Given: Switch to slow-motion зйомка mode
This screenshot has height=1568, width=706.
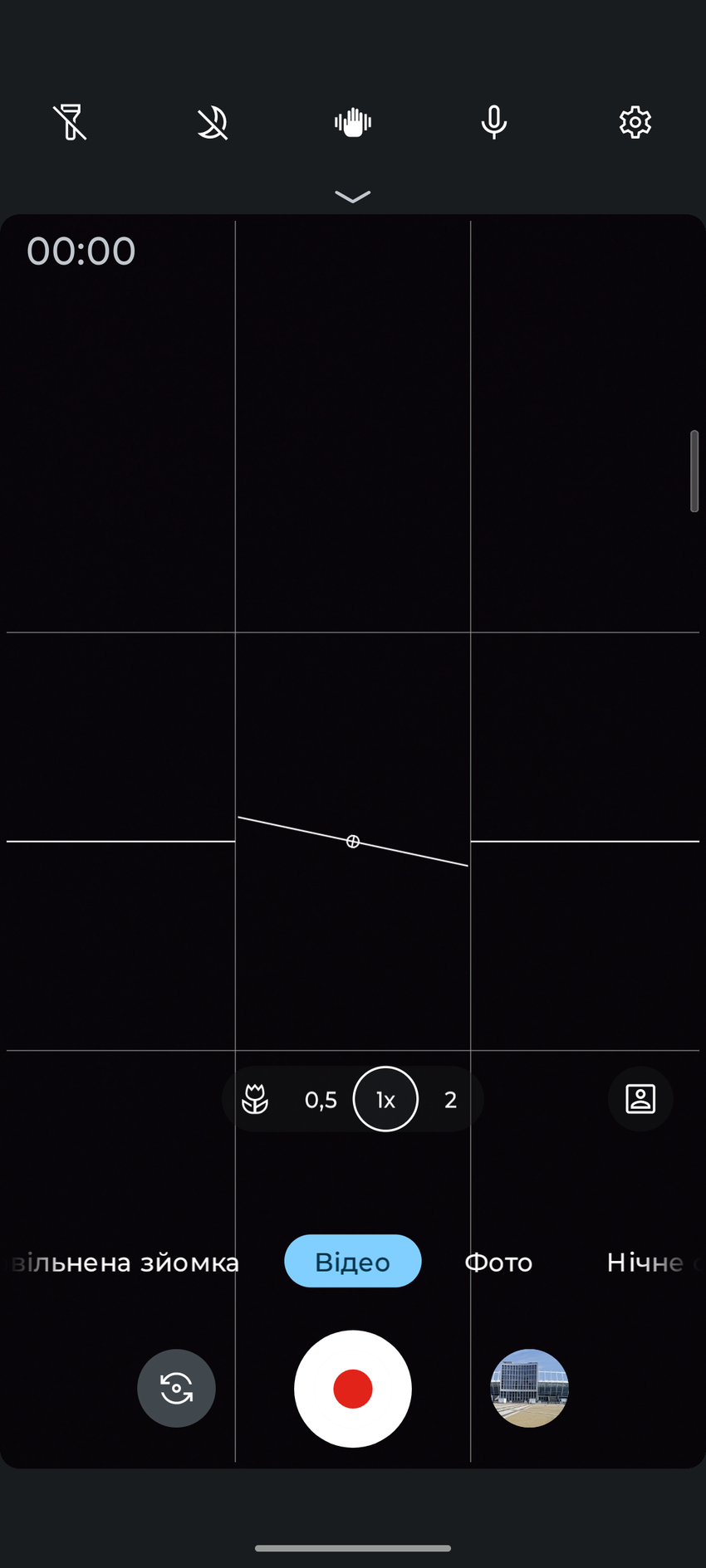Looking at the screenshot, I should tap(125, 1262).
